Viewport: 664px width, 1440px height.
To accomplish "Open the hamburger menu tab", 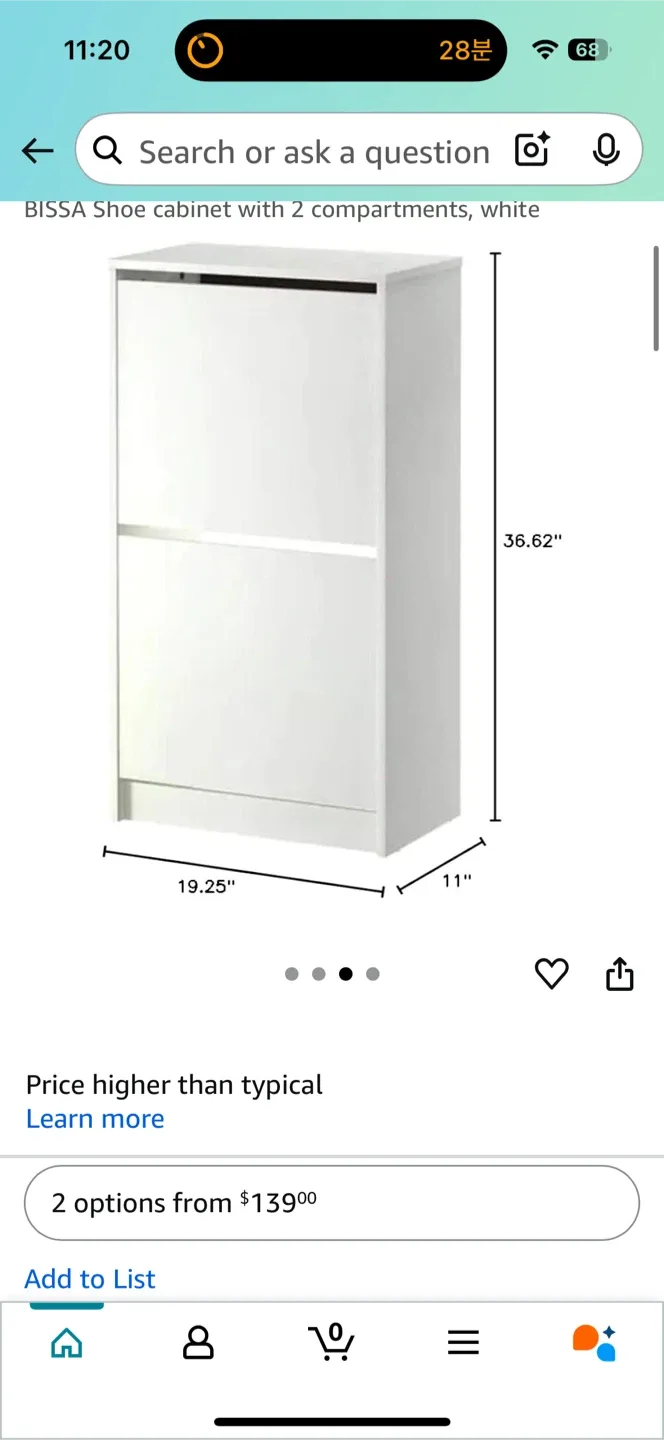I will [463, 1342].
